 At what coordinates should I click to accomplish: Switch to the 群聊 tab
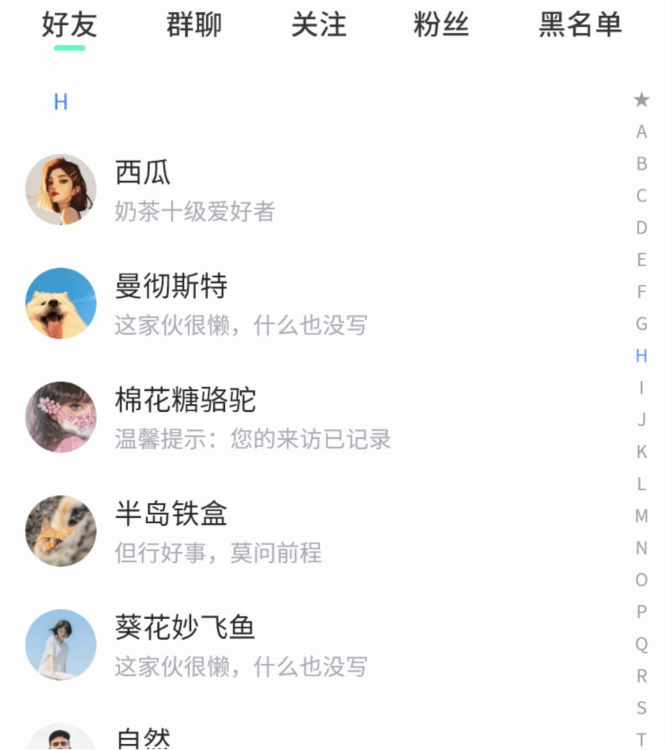pyautogui.click(x=194, y=25)
